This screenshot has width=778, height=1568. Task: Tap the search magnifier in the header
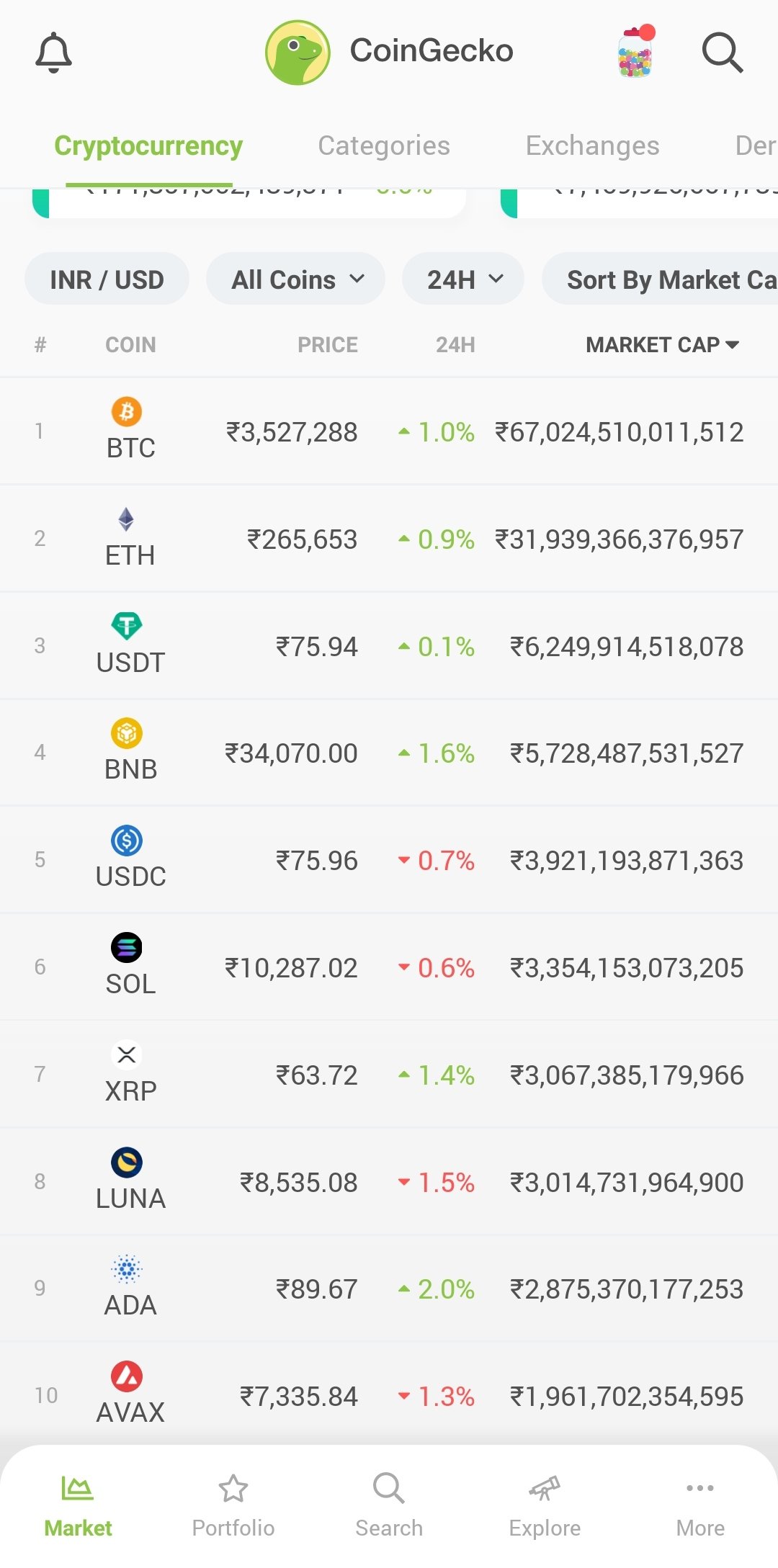tap(723, 53)
